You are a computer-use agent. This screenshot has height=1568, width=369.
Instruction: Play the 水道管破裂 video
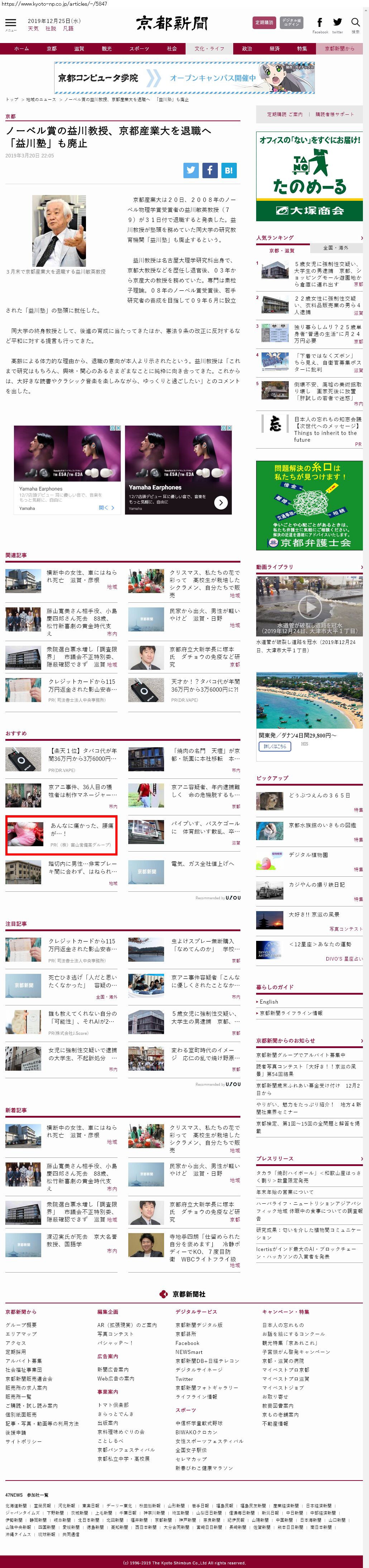(x=310, y=606)
